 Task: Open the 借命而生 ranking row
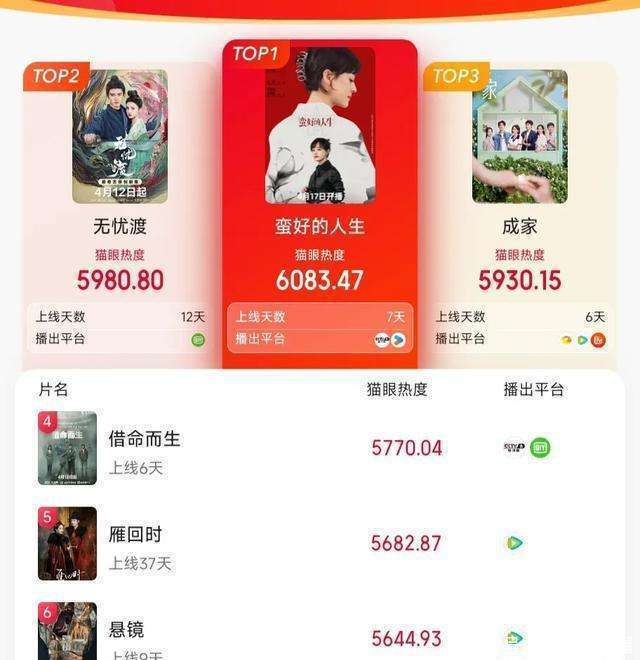tap(320, 448)
